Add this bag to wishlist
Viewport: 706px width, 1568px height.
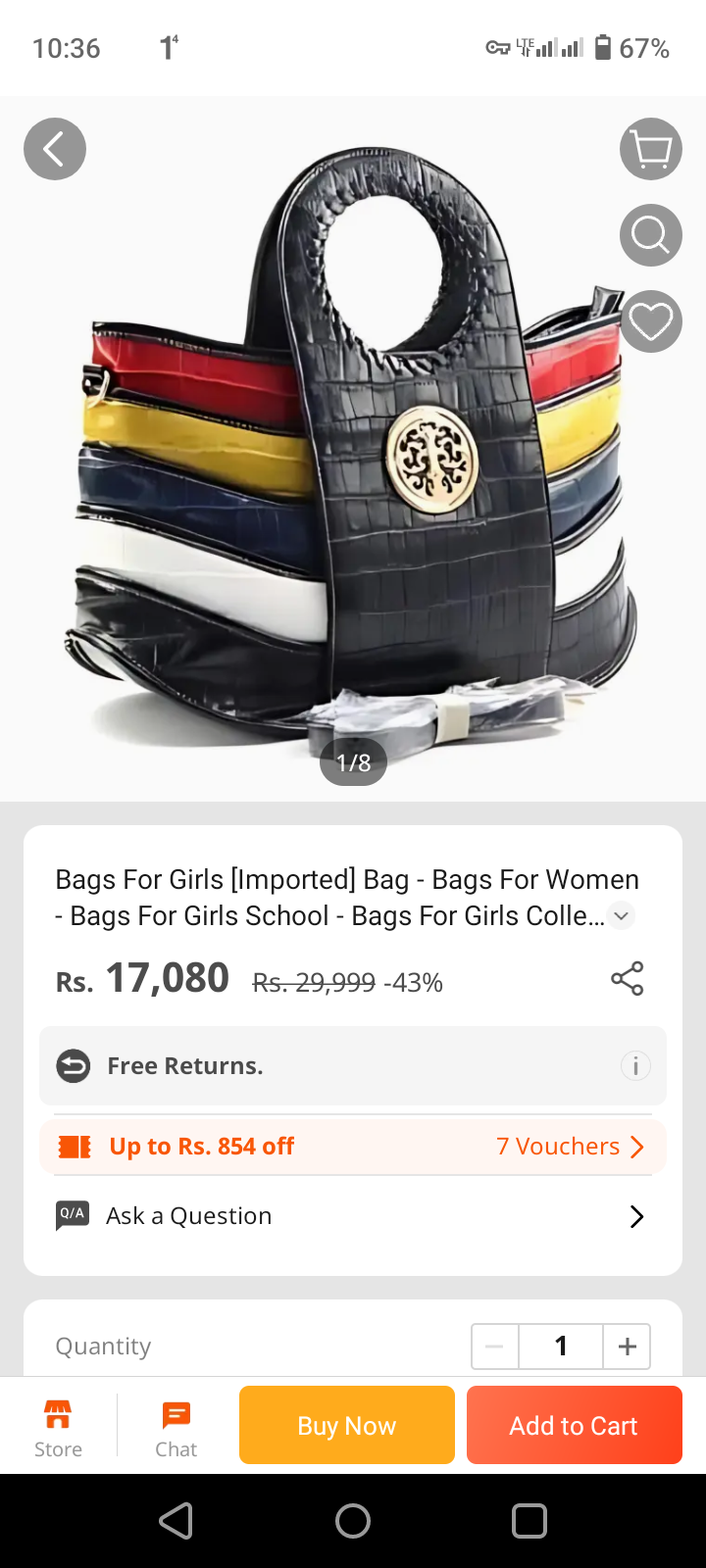point(651,321)
